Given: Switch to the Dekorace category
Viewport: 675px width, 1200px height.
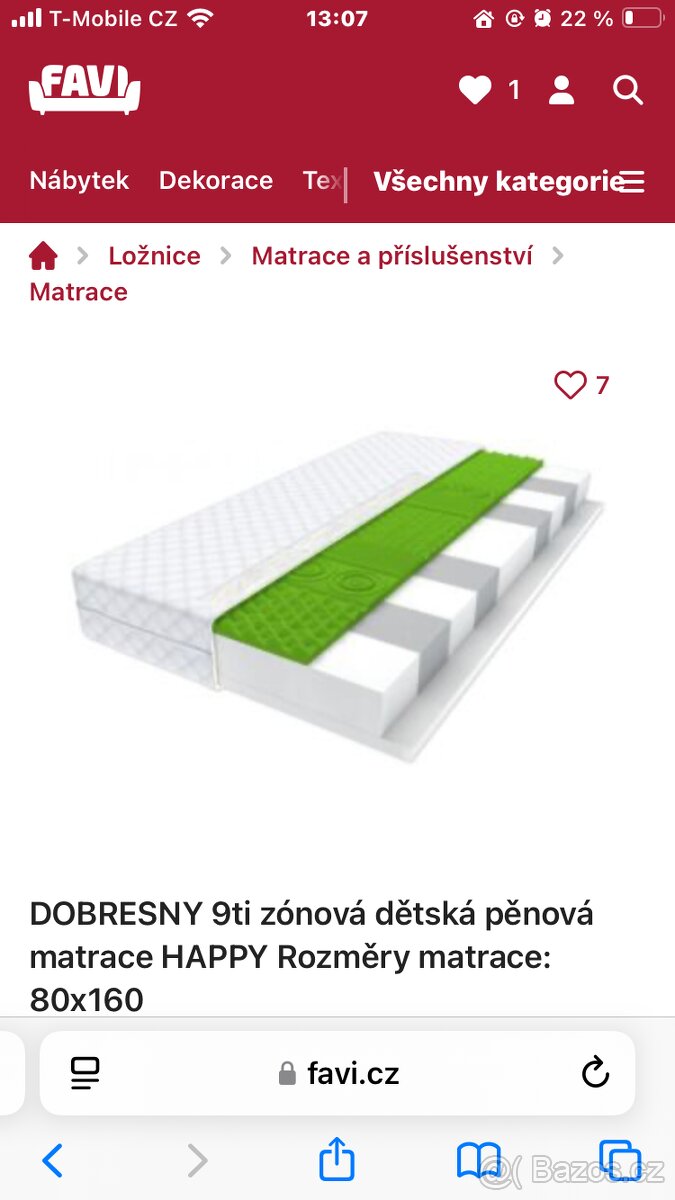Looking at the screenshot, I should tap(216, 181).
